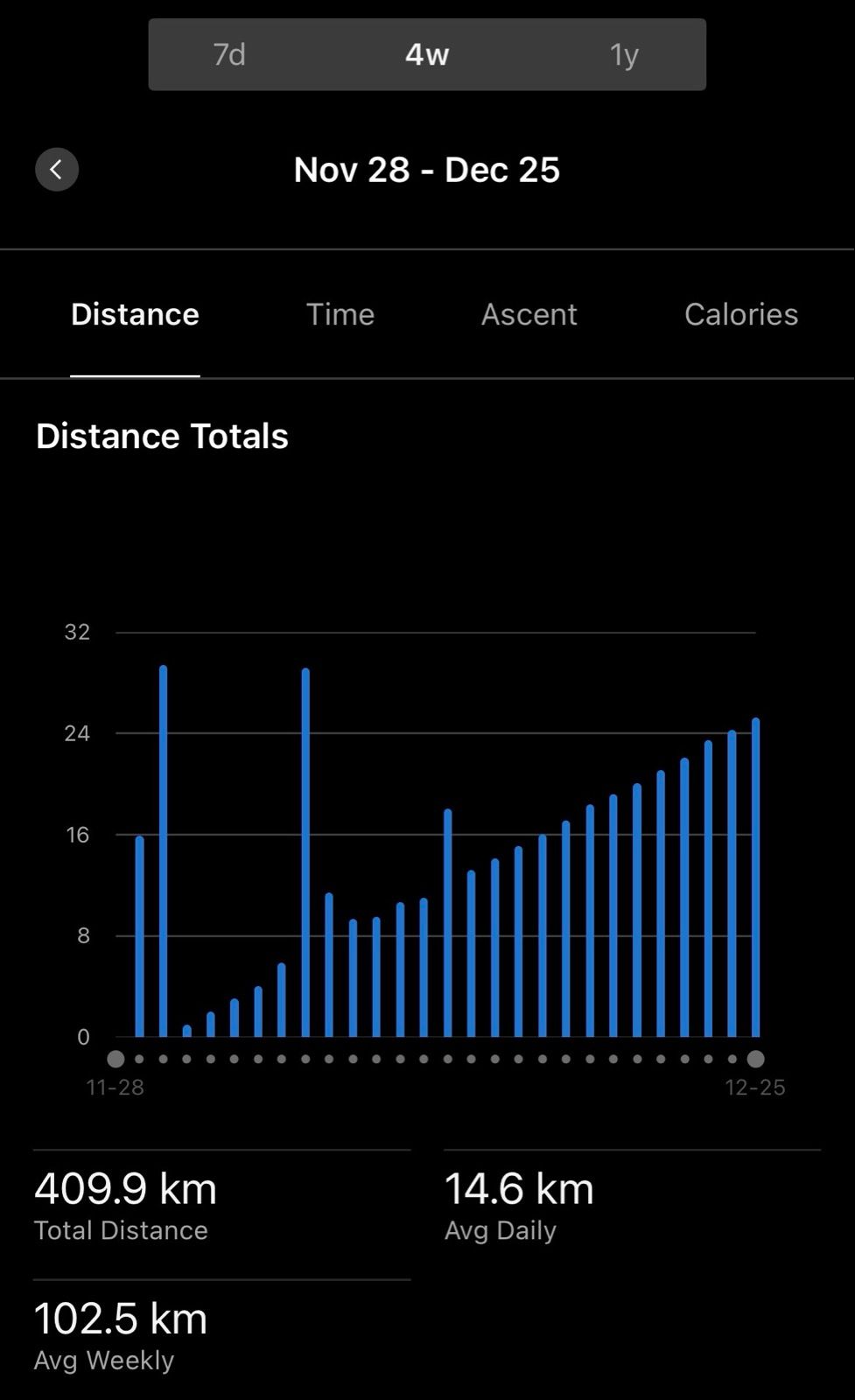
Task: Select the 4w time range
Action: pyautogui.click(x=427, y=54)
